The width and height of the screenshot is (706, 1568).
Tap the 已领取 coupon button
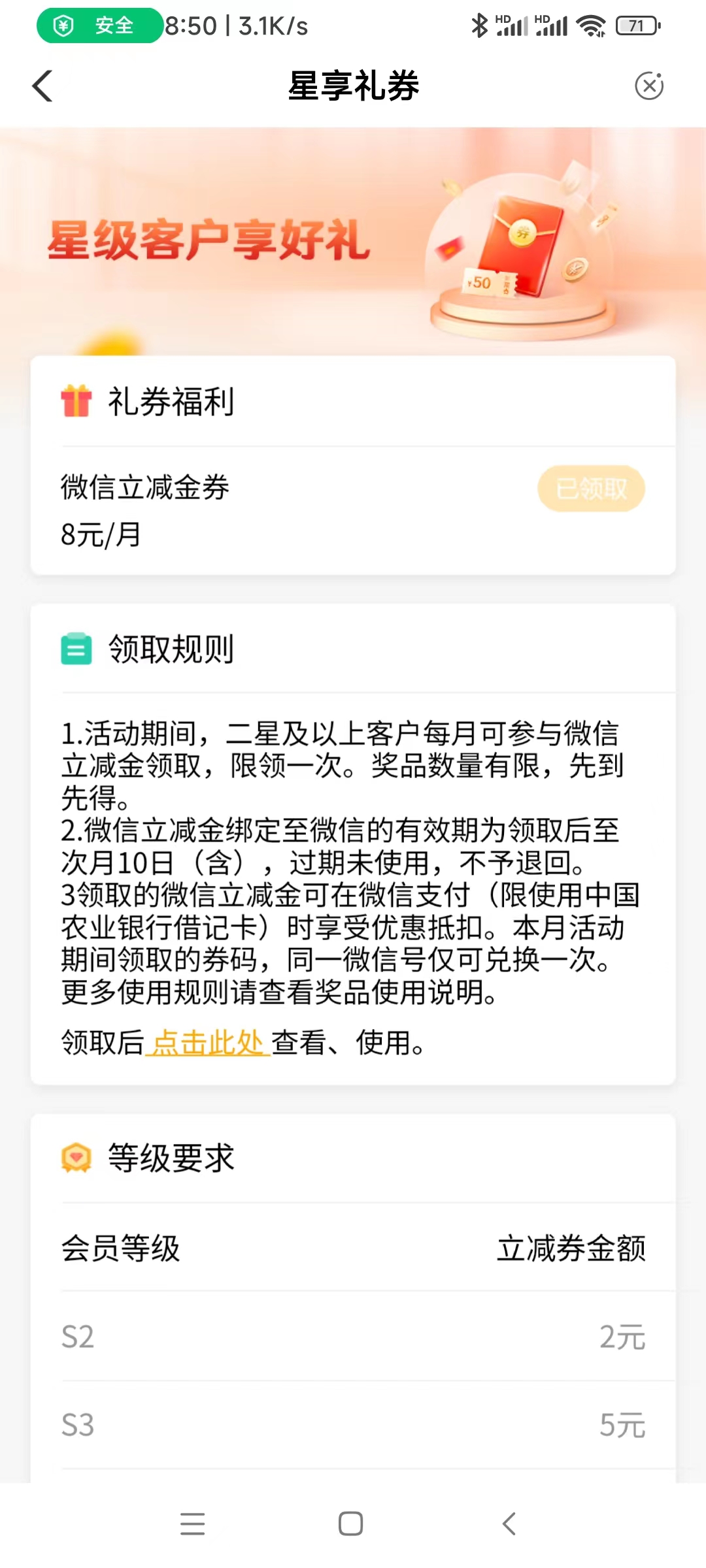click(591, 488)
